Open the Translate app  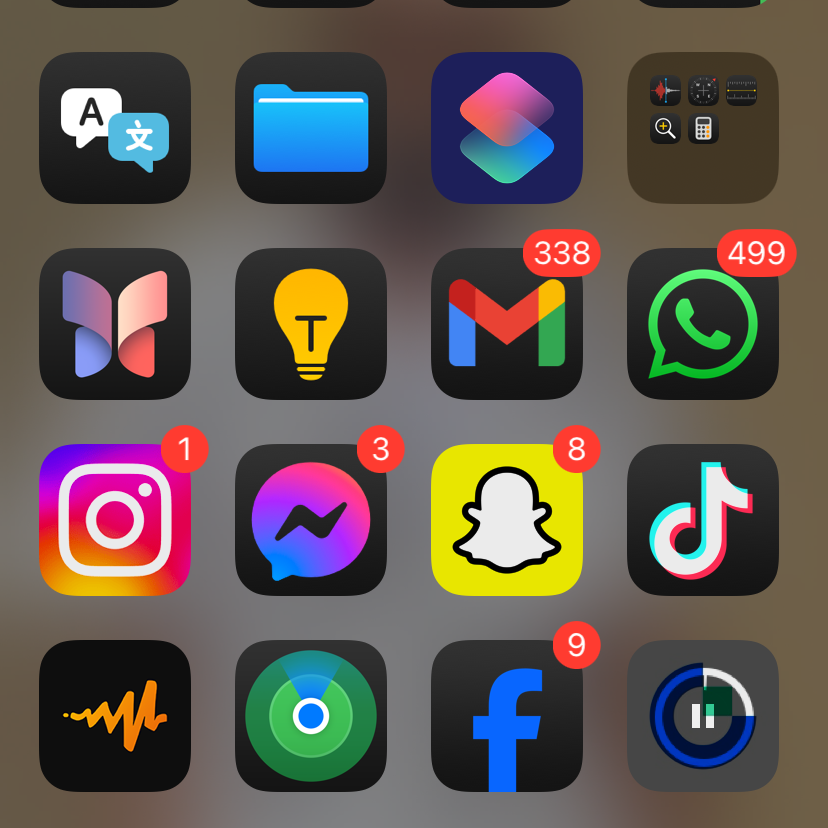point(115,128)
